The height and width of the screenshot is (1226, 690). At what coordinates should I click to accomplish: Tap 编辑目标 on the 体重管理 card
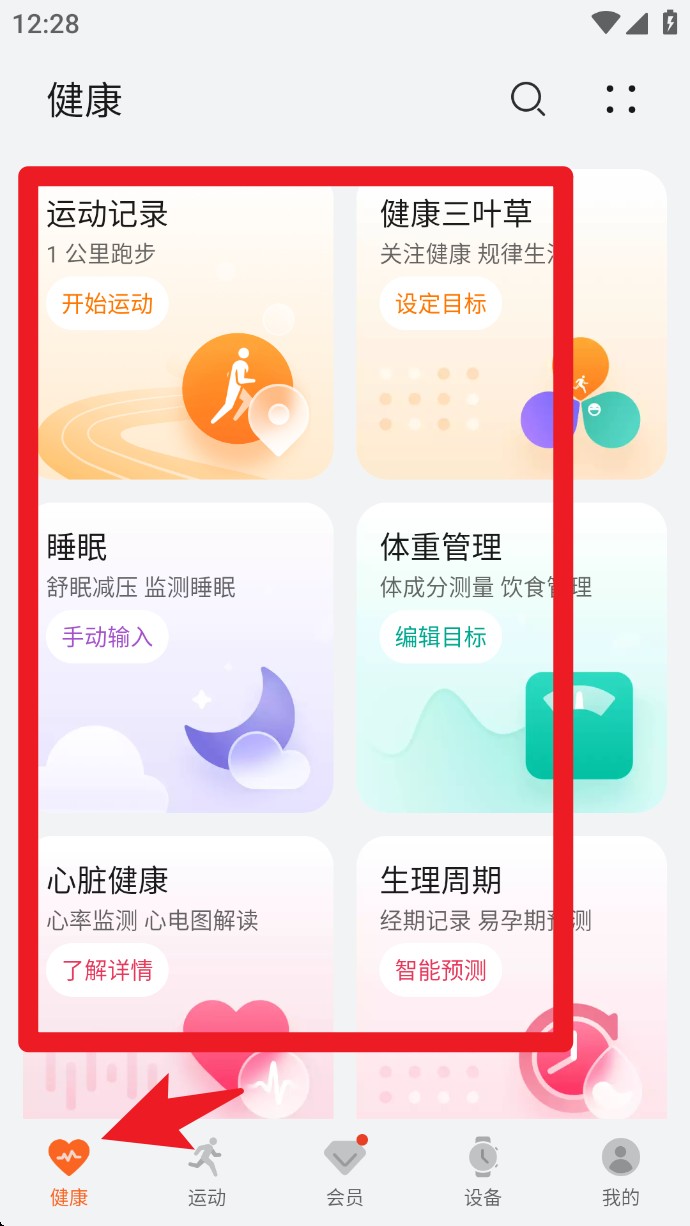coord(440,637)
